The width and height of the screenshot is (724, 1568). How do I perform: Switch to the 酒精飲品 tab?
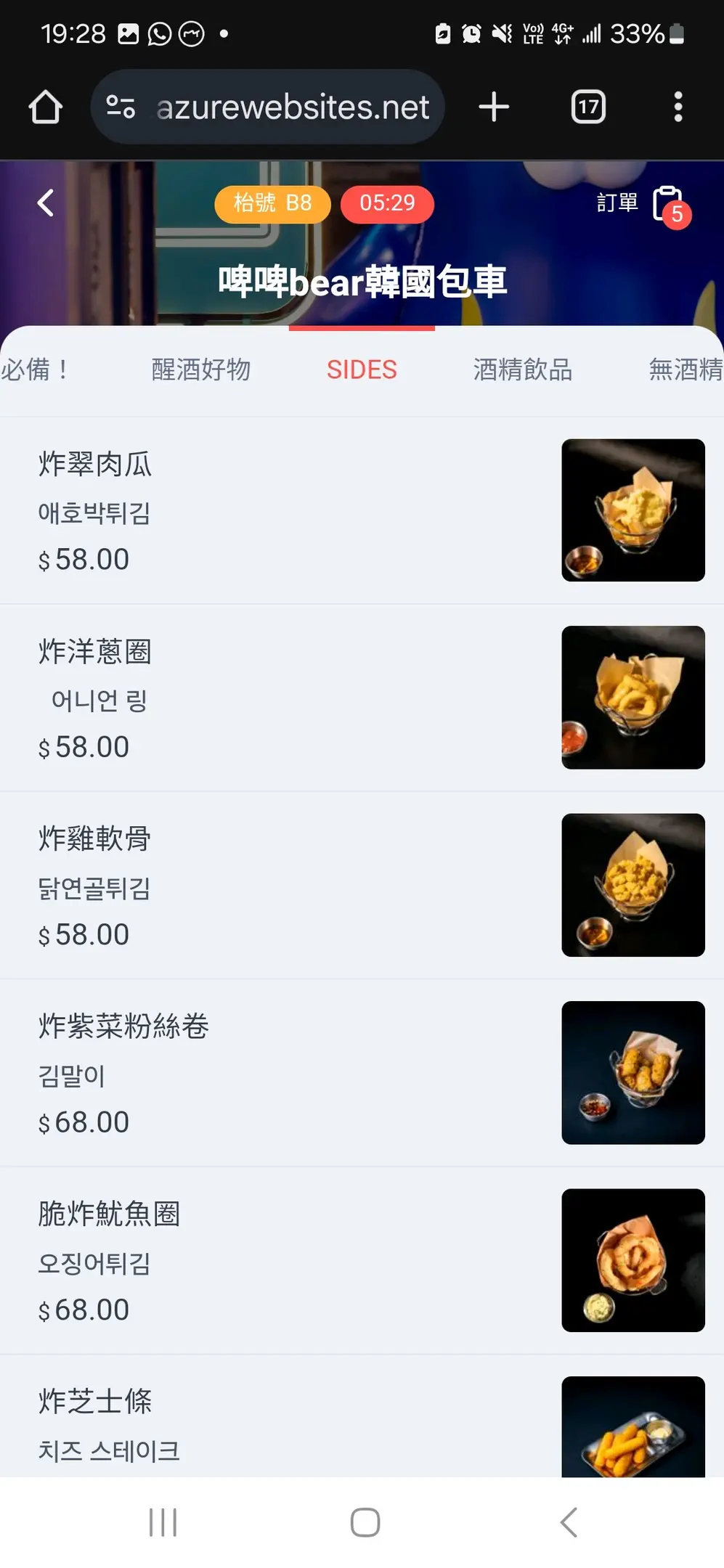[523, 370]
